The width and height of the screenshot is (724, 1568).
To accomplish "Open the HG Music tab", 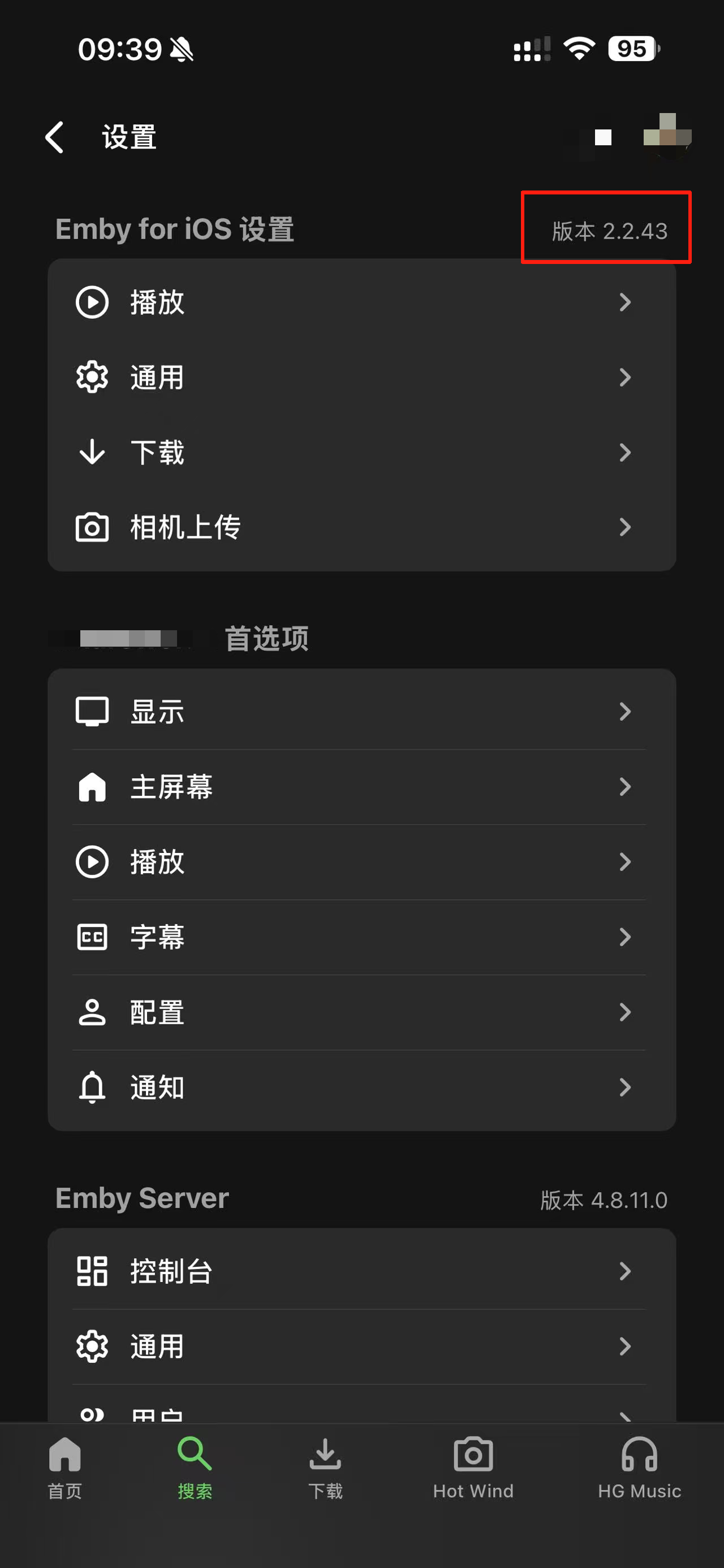I will 639,1467.
